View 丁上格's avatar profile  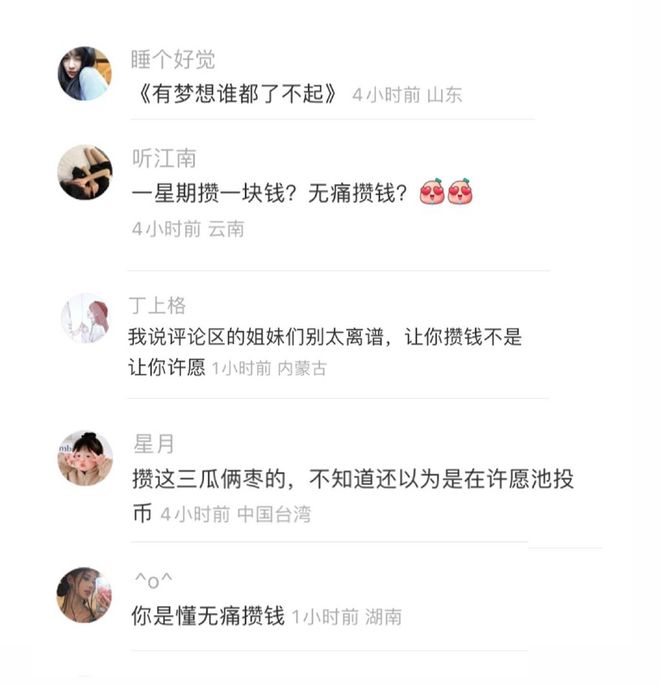click(x=84, y=319)
